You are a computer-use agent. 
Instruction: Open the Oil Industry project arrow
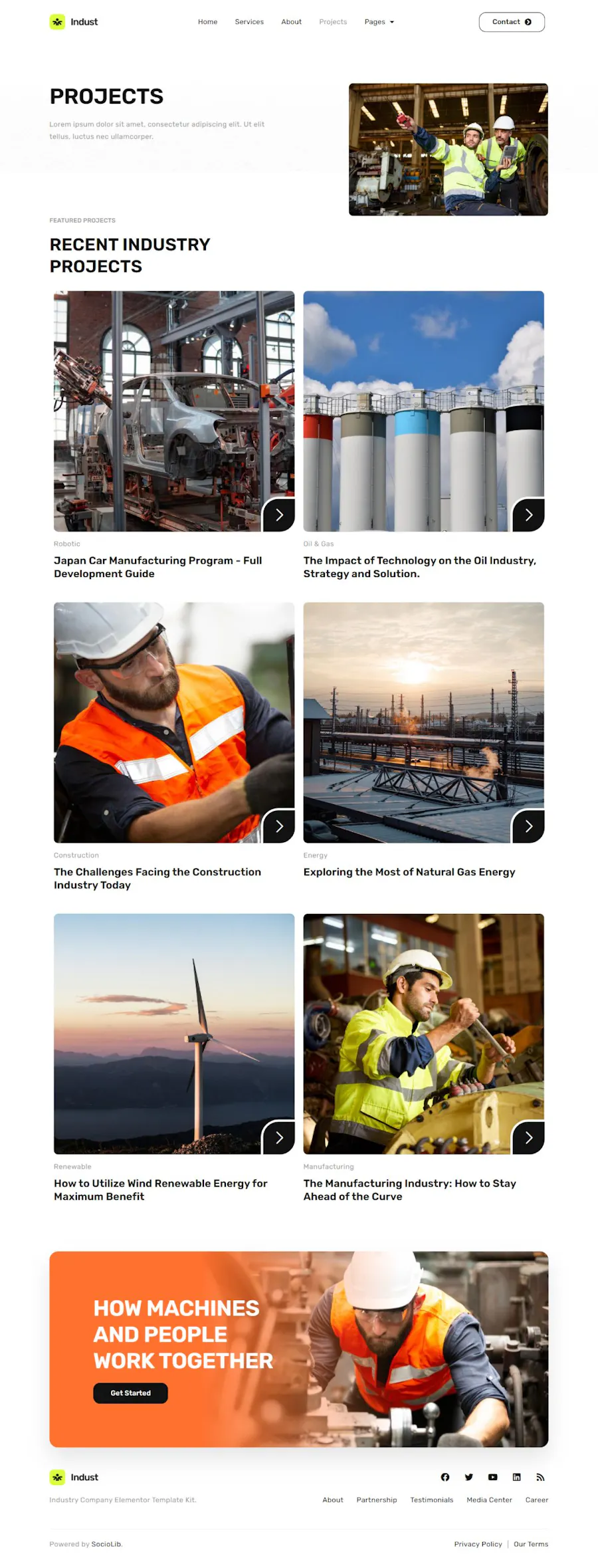tap(528, 515)
